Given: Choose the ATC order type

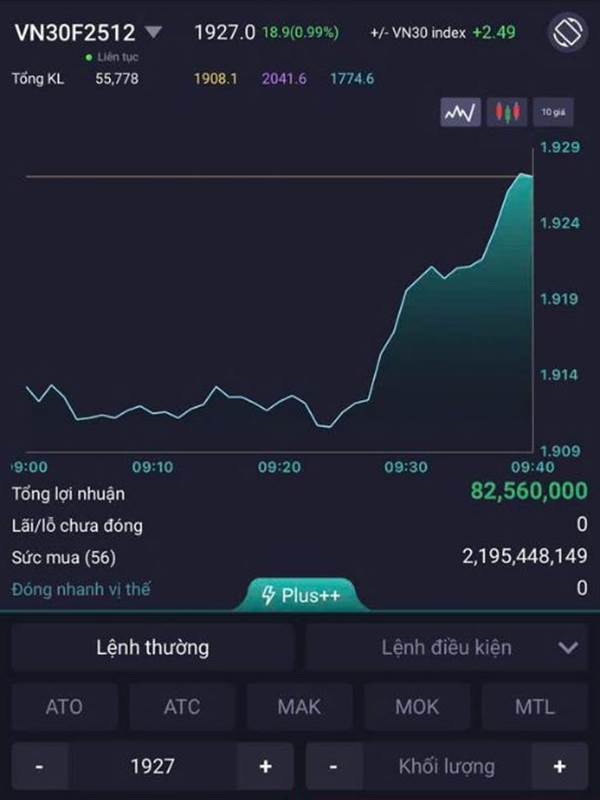Looking at the screenshot, I should pos(182,707).
